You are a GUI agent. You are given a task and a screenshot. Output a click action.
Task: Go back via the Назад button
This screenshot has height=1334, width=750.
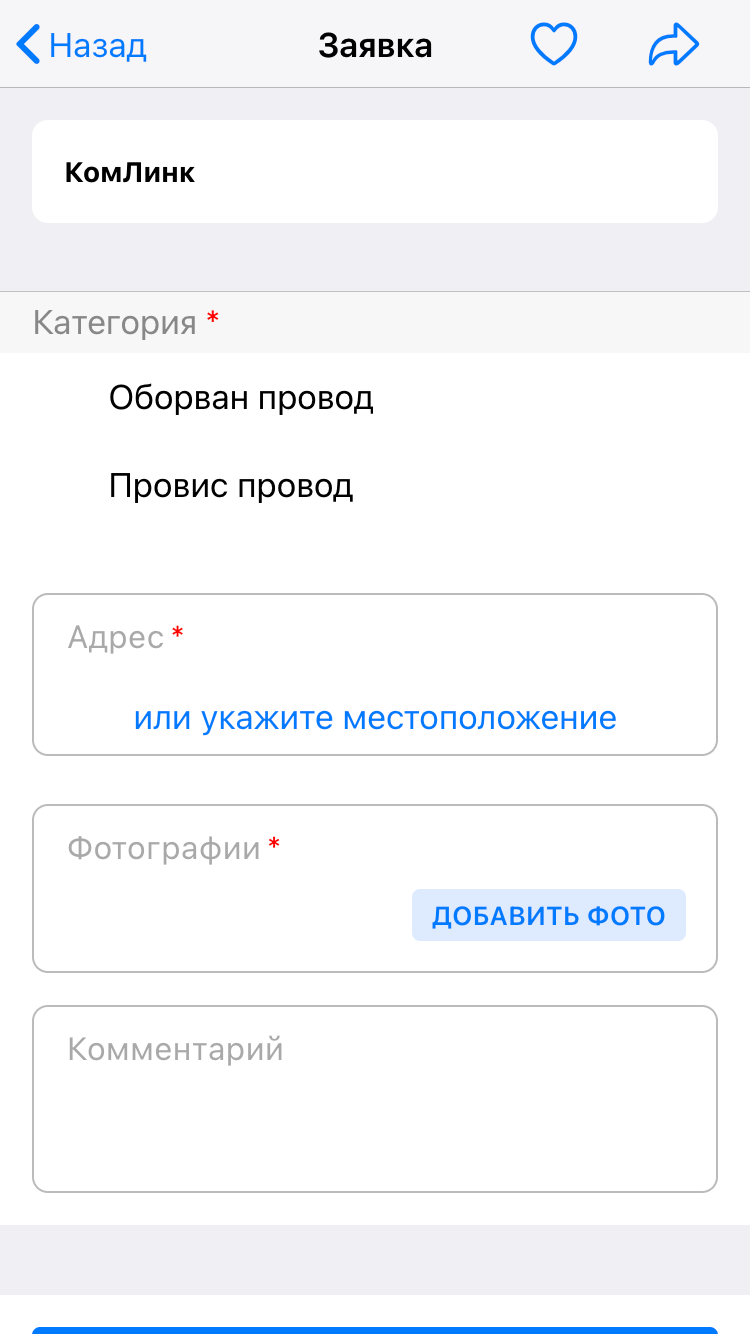[82, 45]
